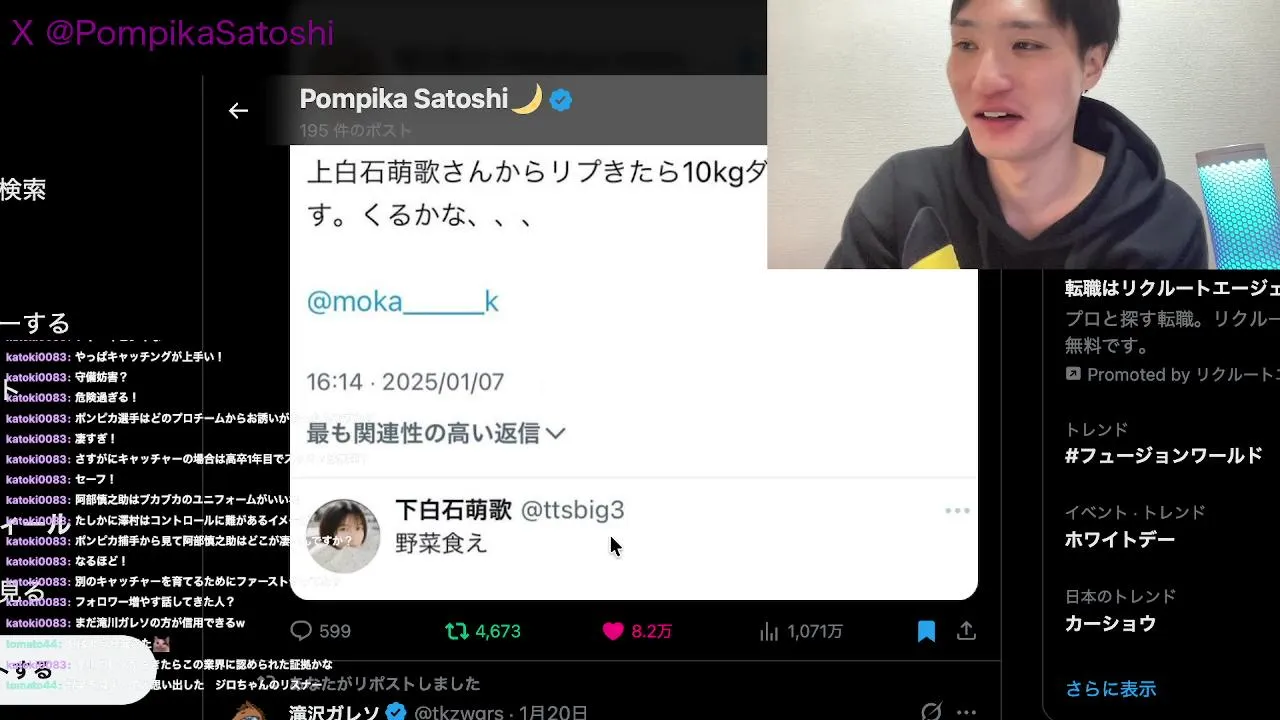Tap さらに表示 to show more trends

pos(1110,689)
